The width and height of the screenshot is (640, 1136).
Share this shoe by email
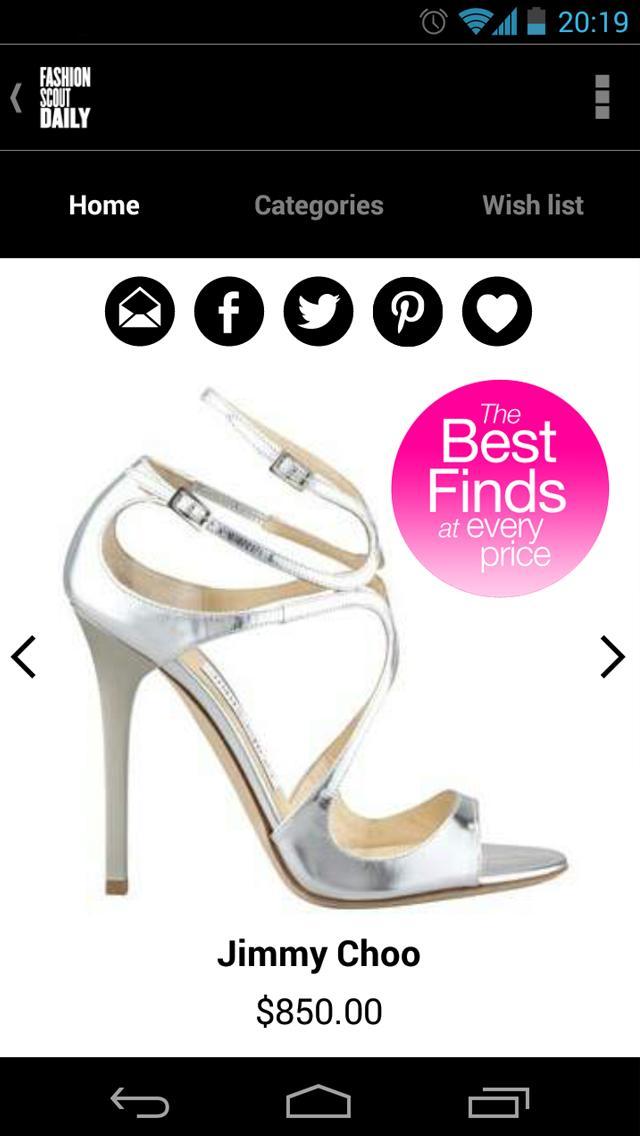pyautogui.click(x=140, y=312)
